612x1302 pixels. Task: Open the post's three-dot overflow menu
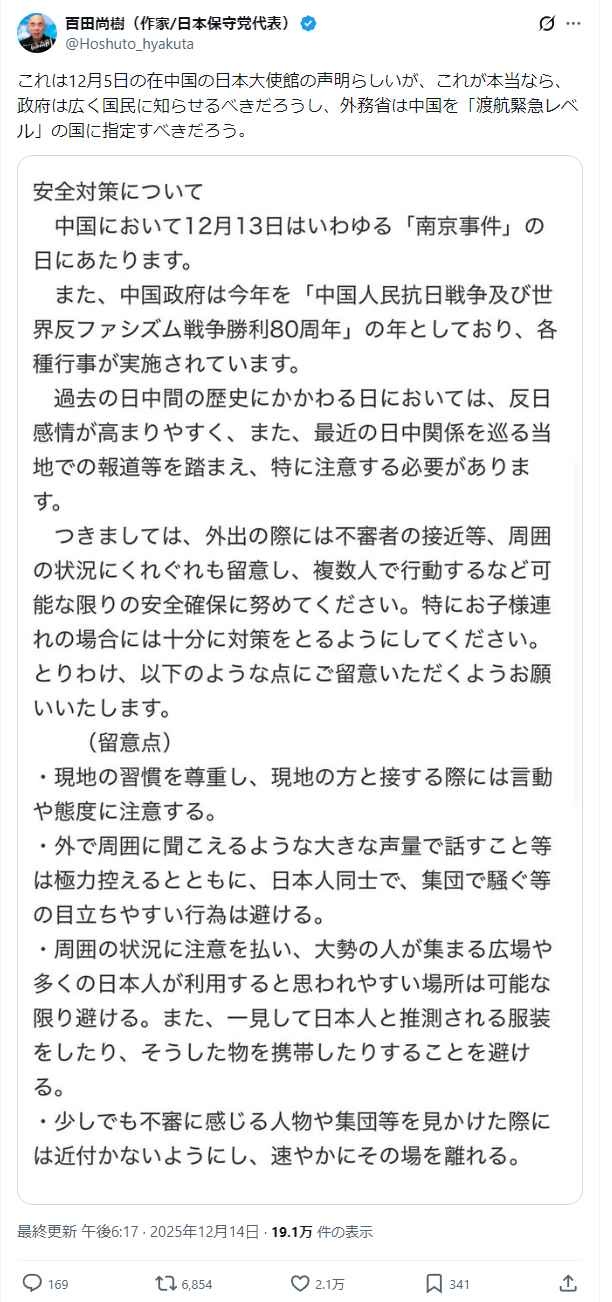[x=573, y=24]
